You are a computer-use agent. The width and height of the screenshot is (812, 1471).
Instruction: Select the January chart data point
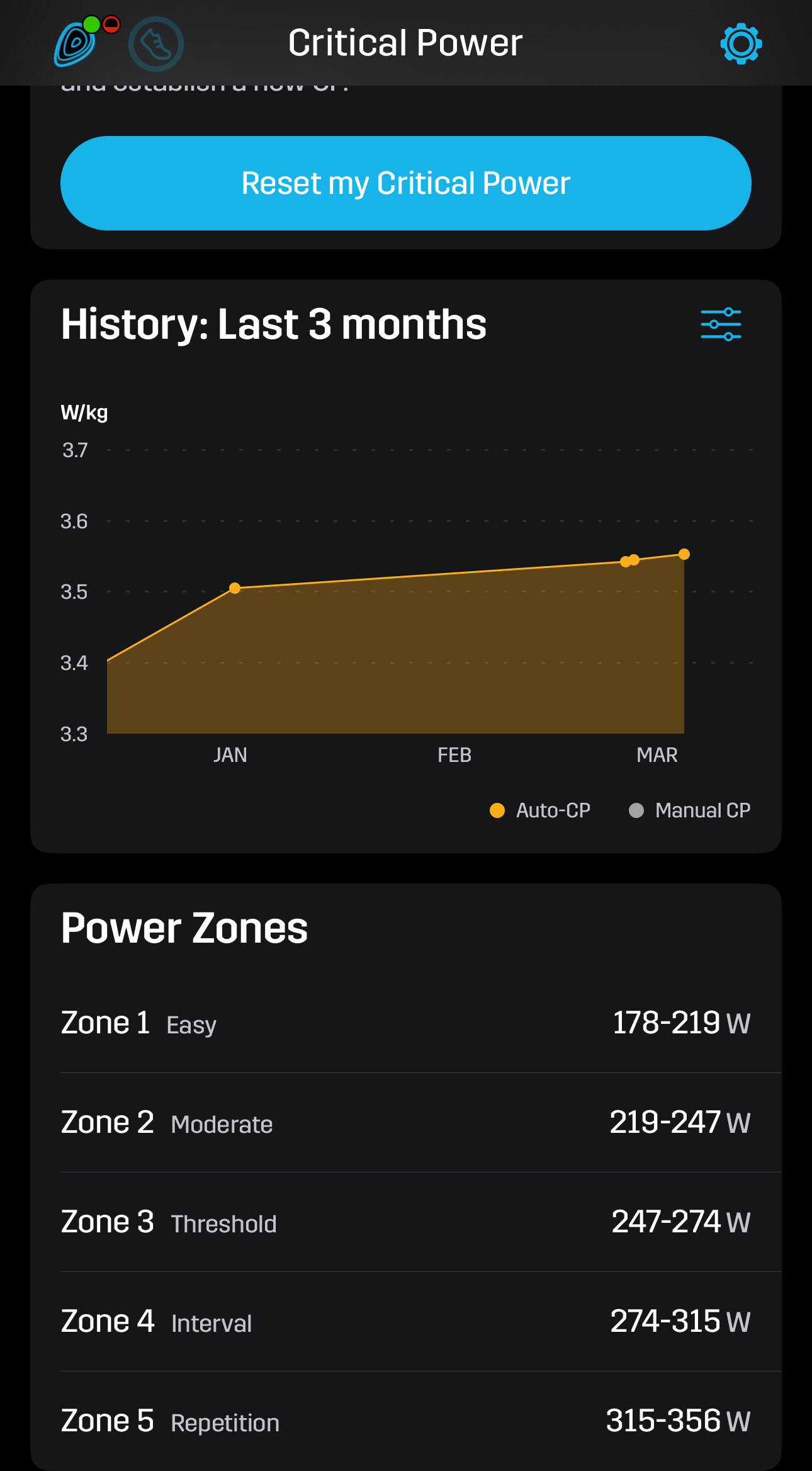[235, 588]
